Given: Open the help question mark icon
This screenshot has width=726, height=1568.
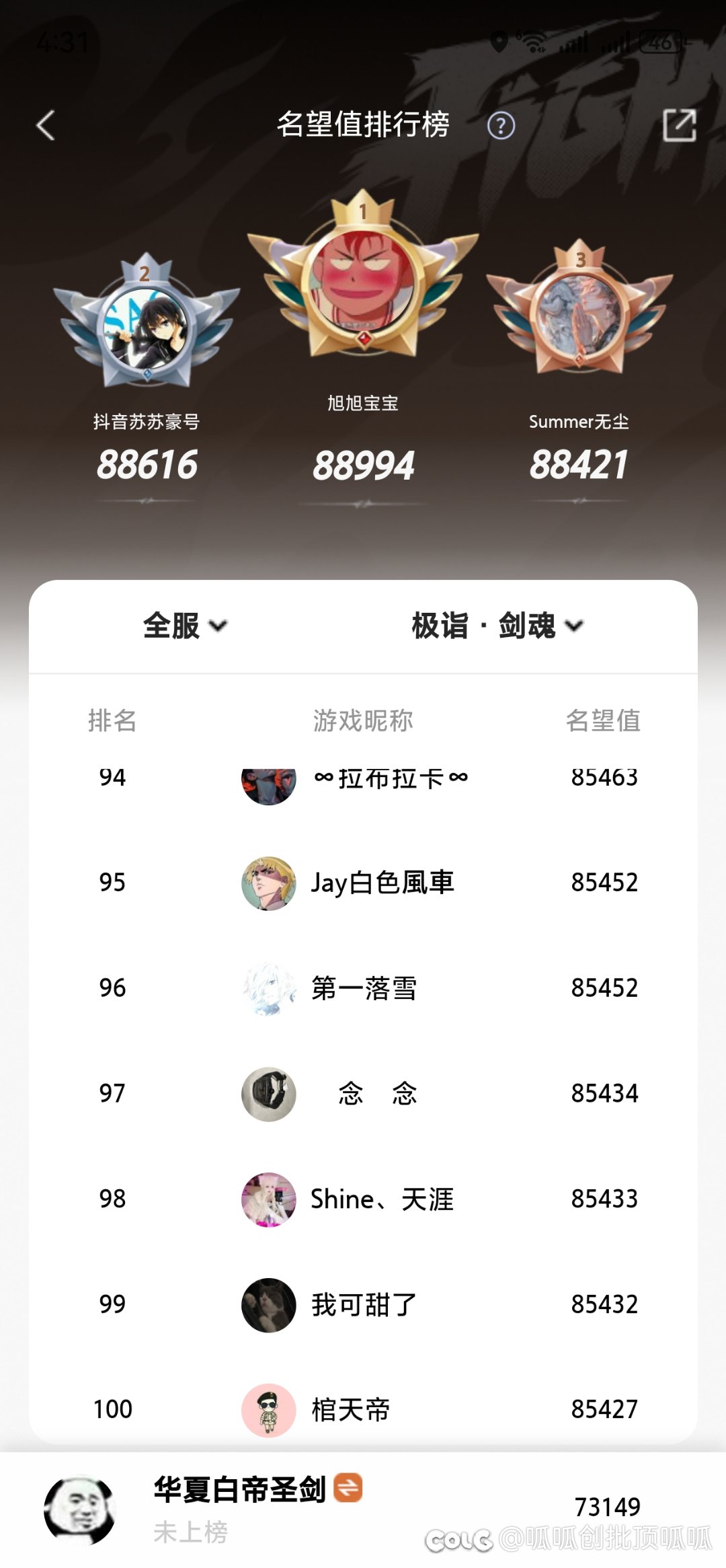Looking at the screenshot, I should 501,126.
